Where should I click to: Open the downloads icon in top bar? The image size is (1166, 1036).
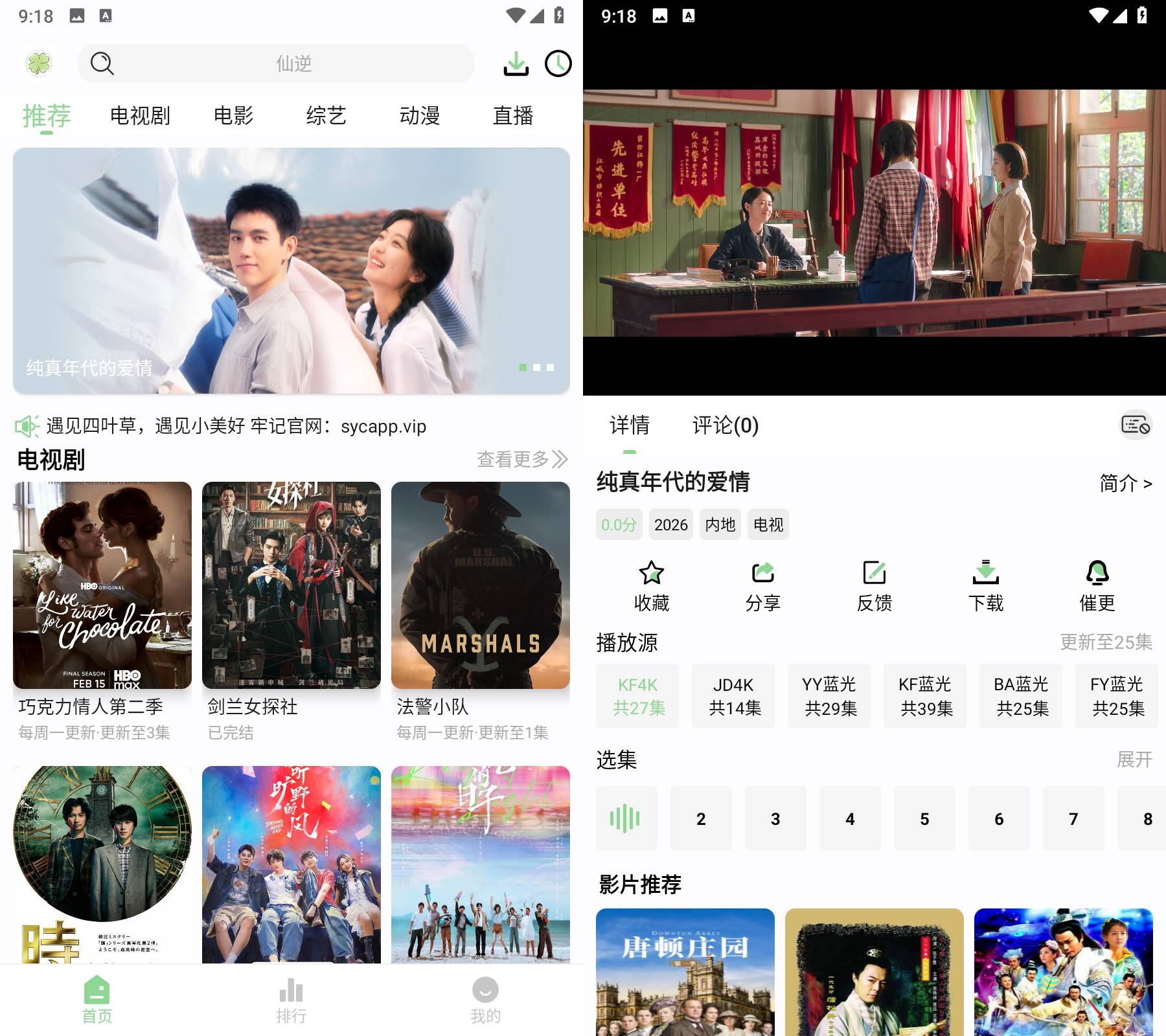tap(516, 63)
